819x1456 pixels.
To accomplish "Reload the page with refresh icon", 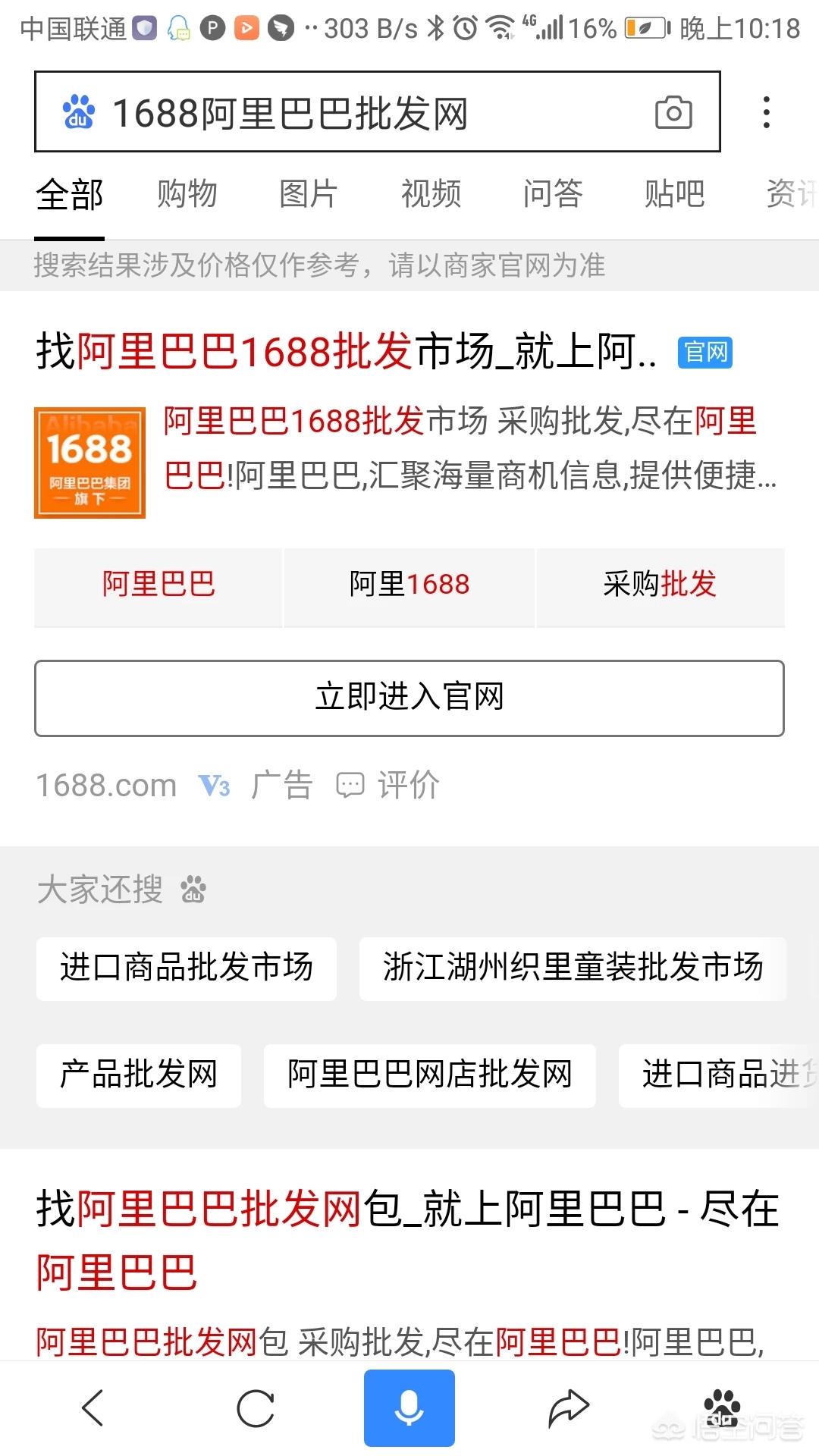I will point(256,1408).
